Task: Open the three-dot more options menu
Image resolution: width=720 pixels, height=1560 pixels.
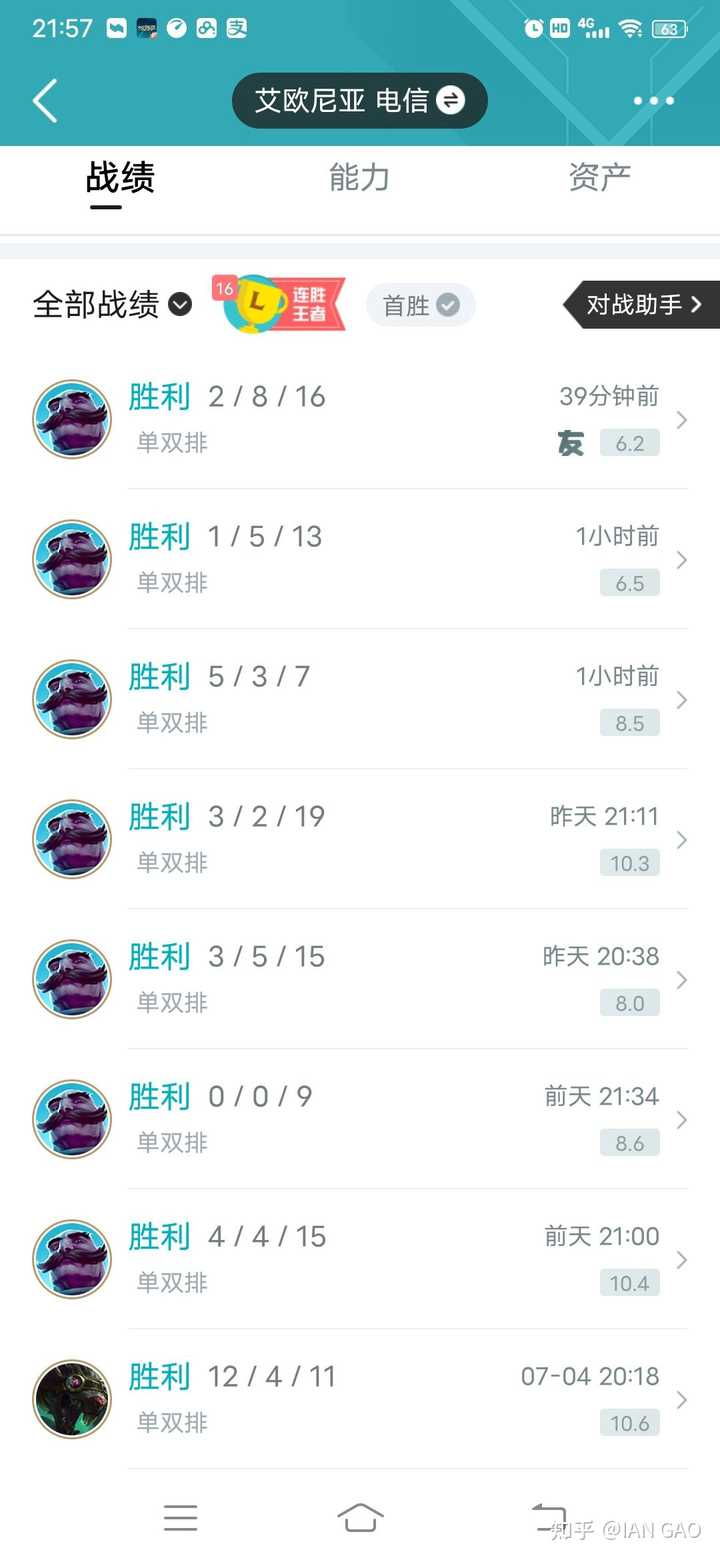Action: pos(654,100)
